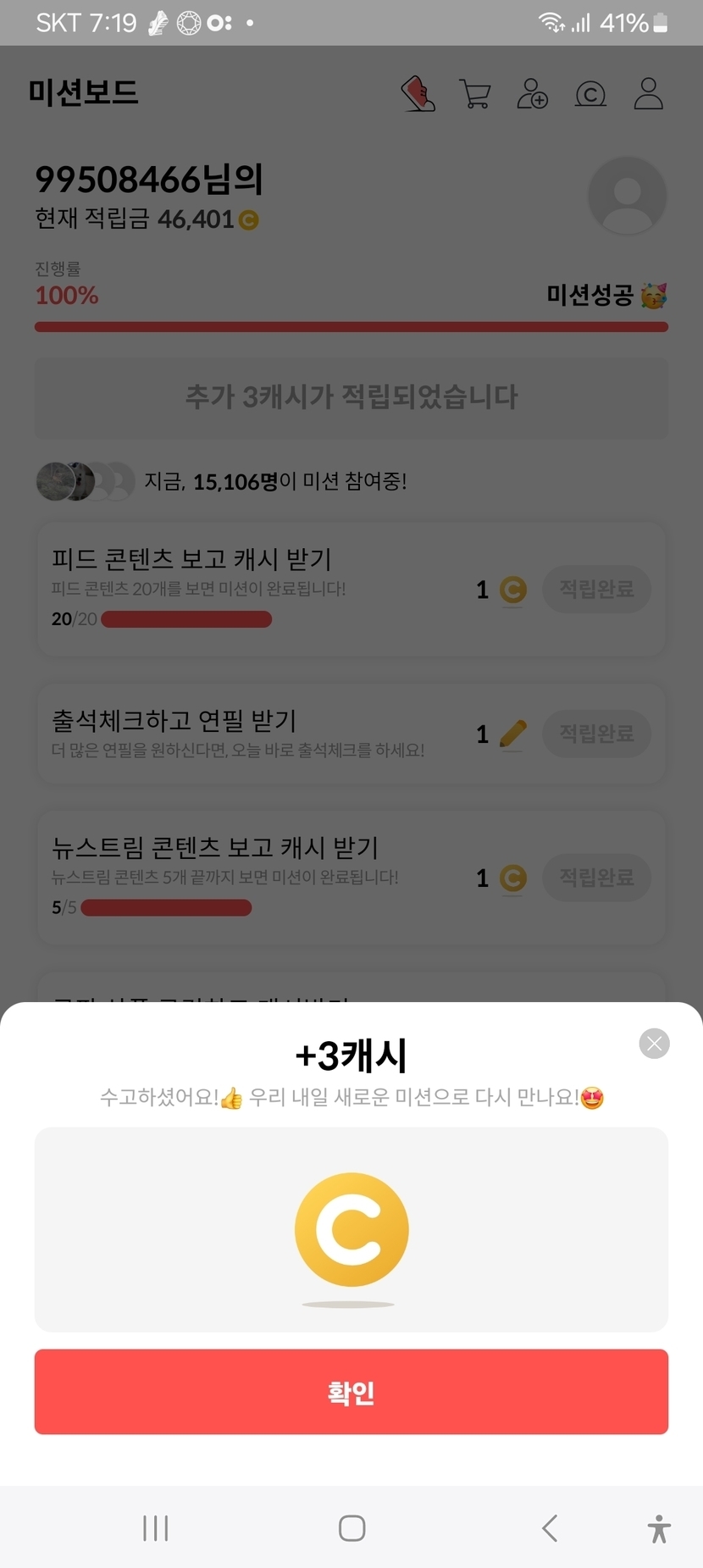Open the sneaker step-counter icon
Viewport: 703px width, 1568px height.
pyautogui.click(x=418, y=93)
